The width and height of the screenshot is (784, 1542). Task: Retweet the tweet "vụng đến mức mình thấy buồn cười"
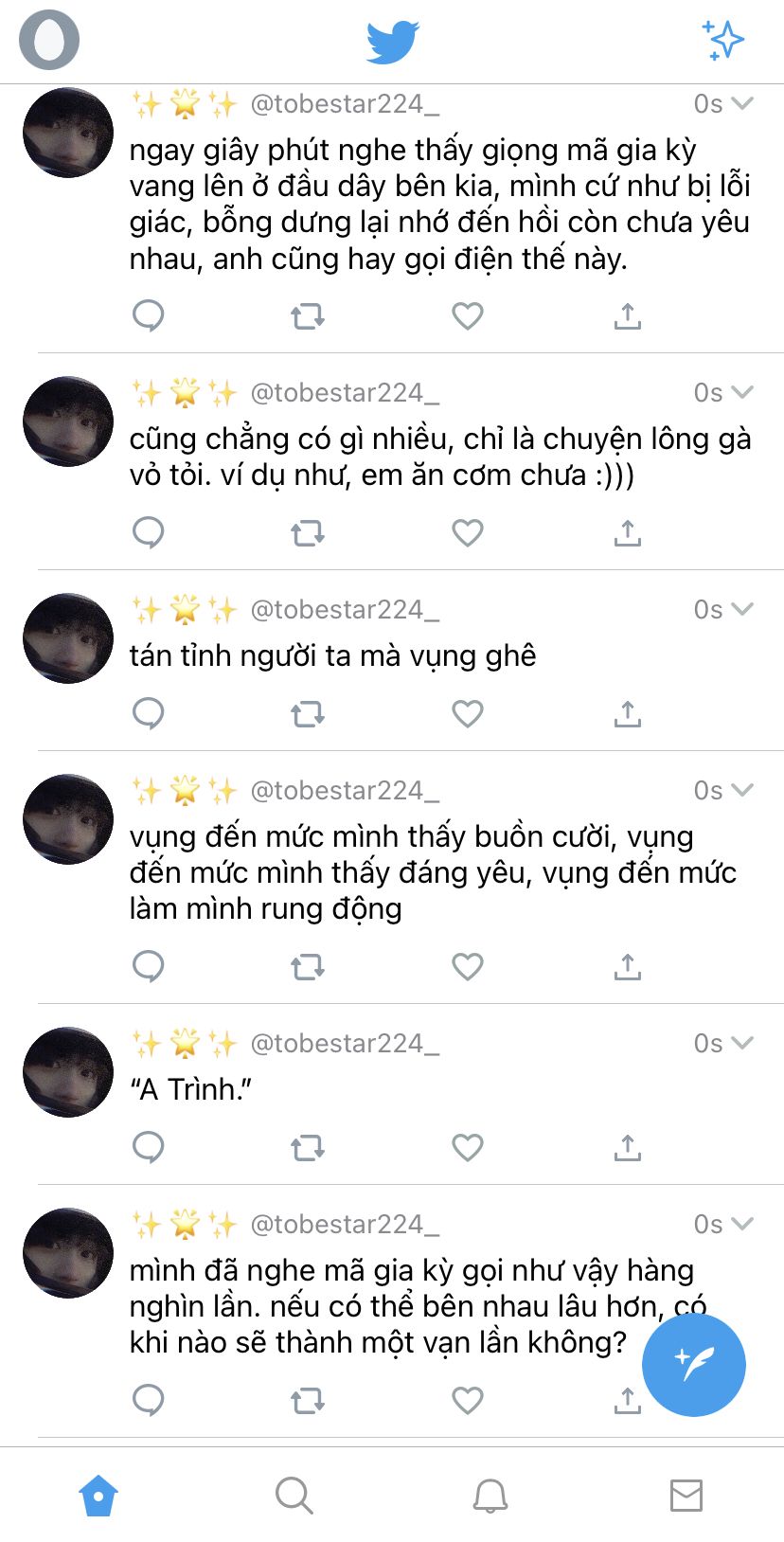coord(308,966)
